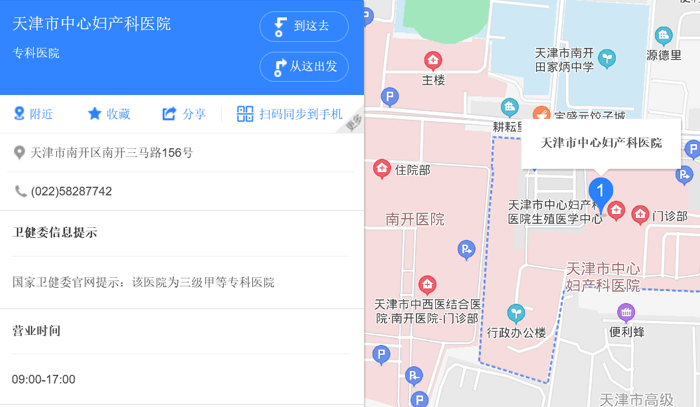
Task: Select 住院部 marker on the map
Action: (382, 170)
